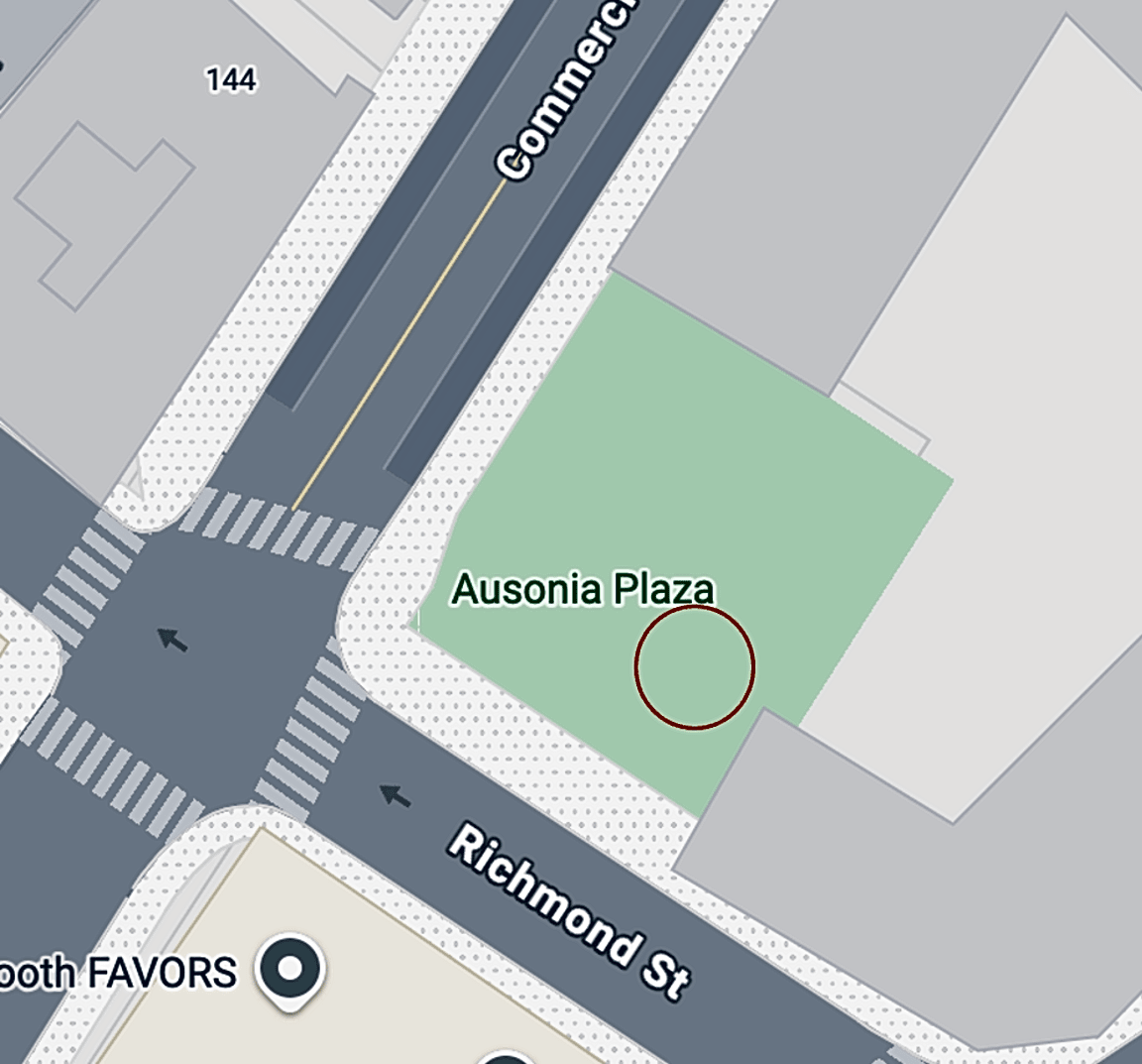
Task: Open the Ausonia Plaza place label
Action: point(583,589)
